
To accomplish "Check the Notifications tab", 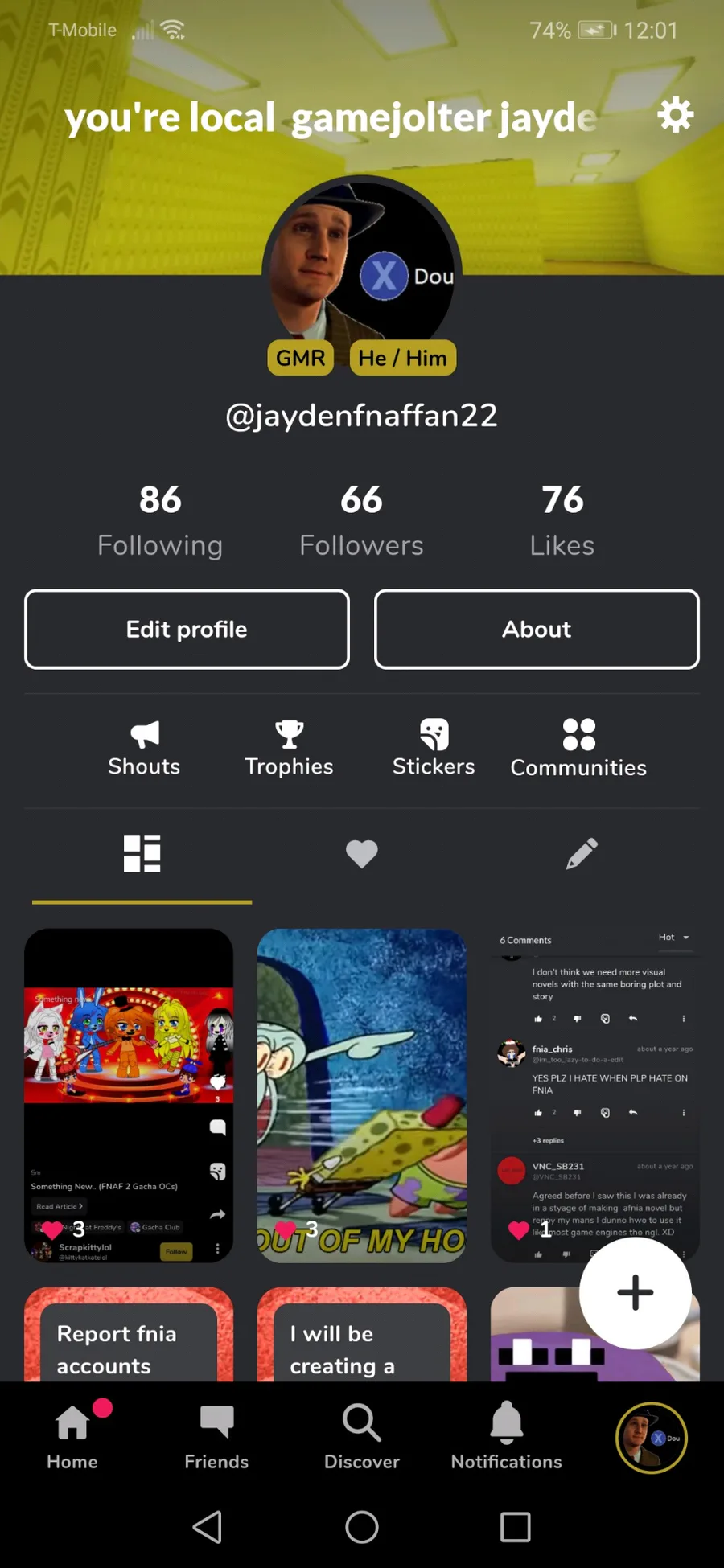I will click(x=506, y=1437).
